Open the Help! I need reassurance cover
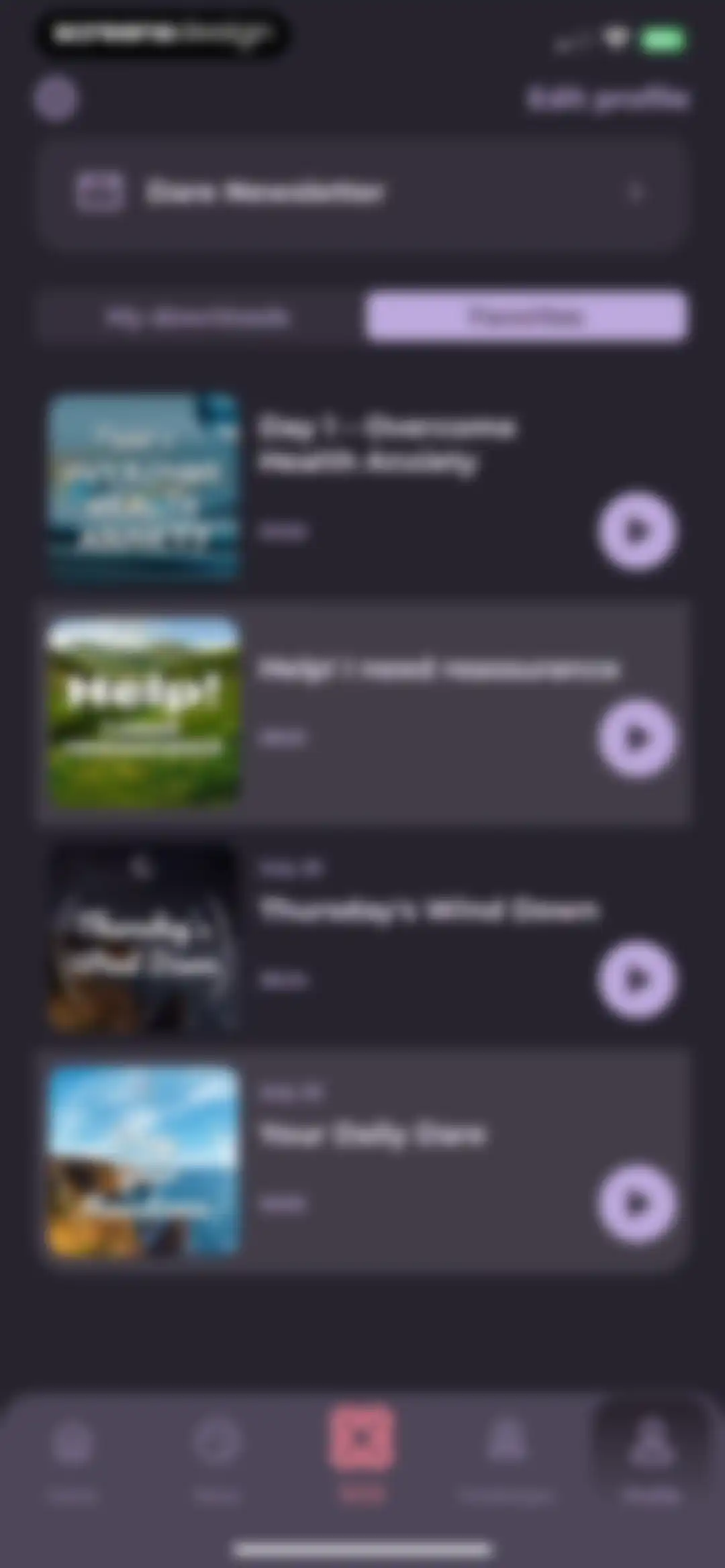Viewport: 725px width, 1568px height. pos(144,712)
